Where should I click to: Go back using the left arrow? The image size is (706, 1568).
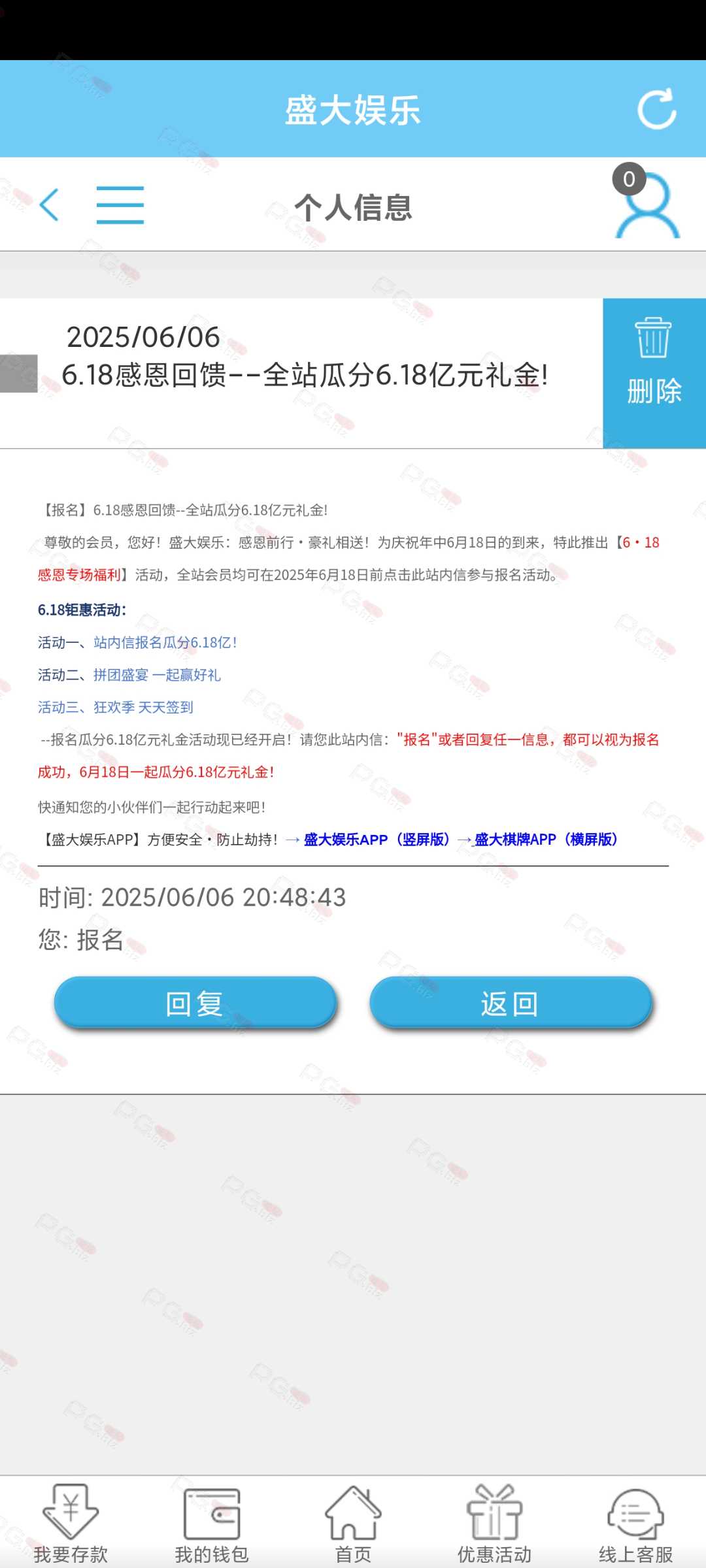tap(49, 204)
